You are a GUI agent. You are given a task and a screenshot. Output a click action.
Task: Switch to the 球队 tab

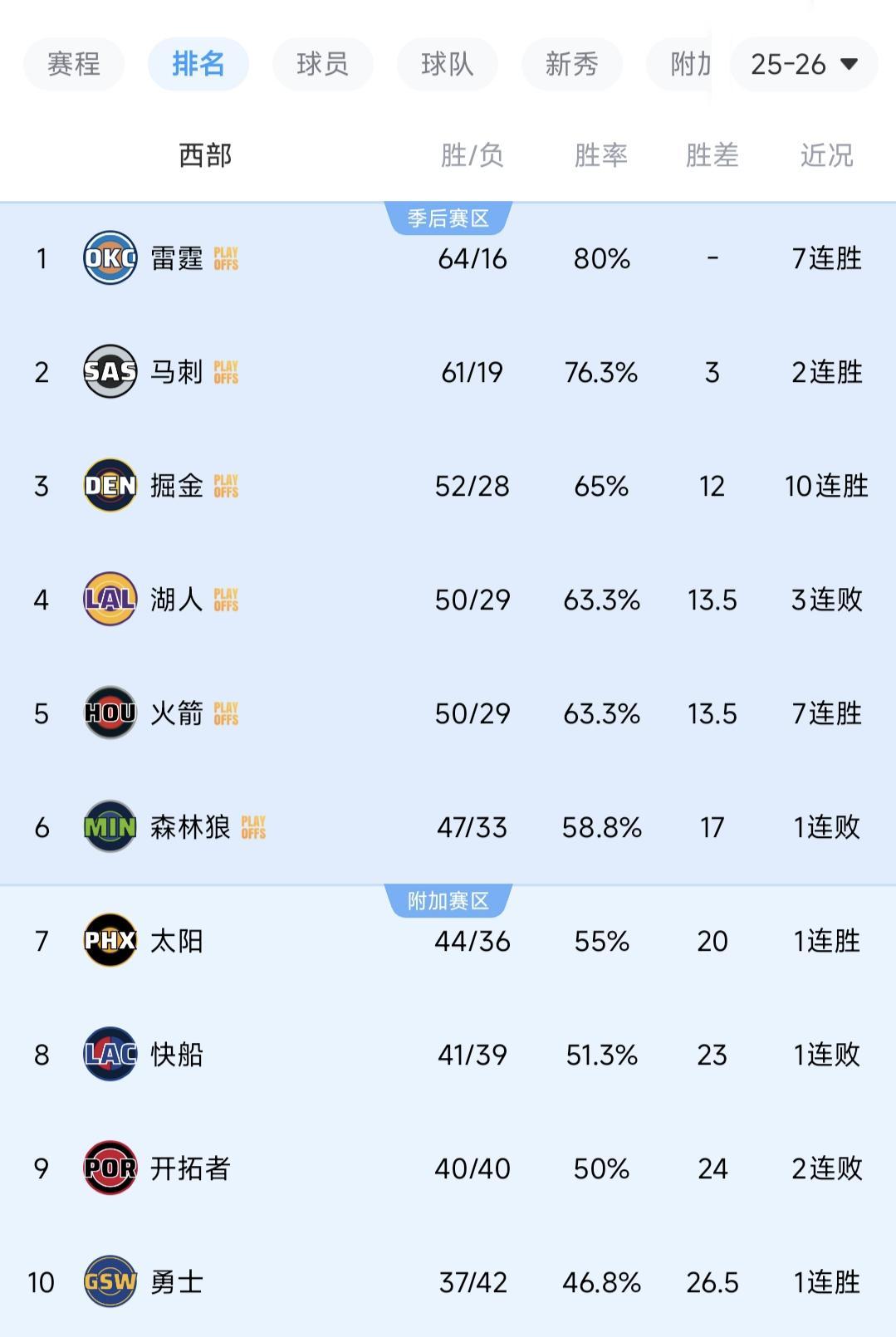click(x=447, y=64)
